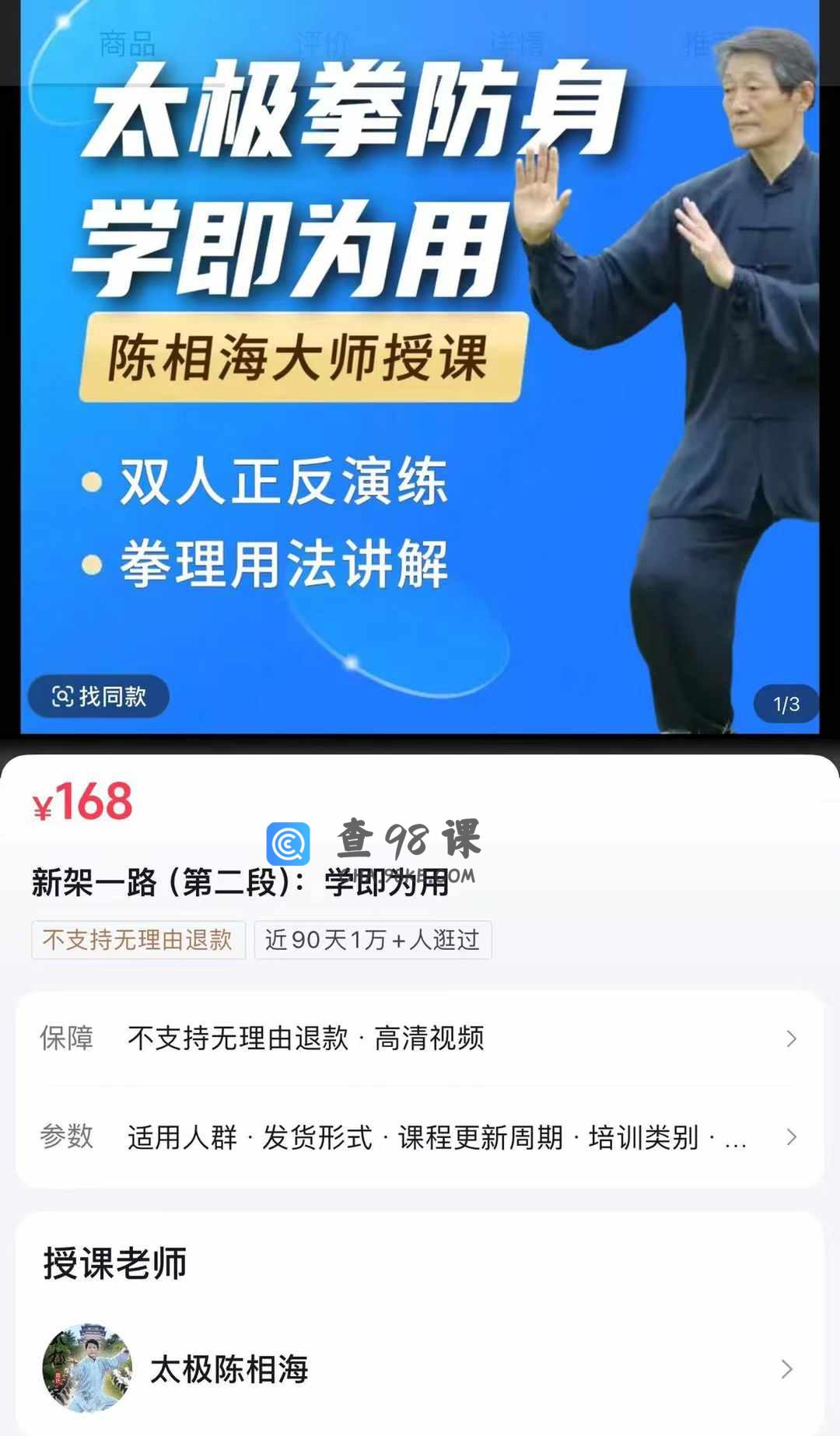
Task: Select the 商品 product tab
Action: click(128, 44)
